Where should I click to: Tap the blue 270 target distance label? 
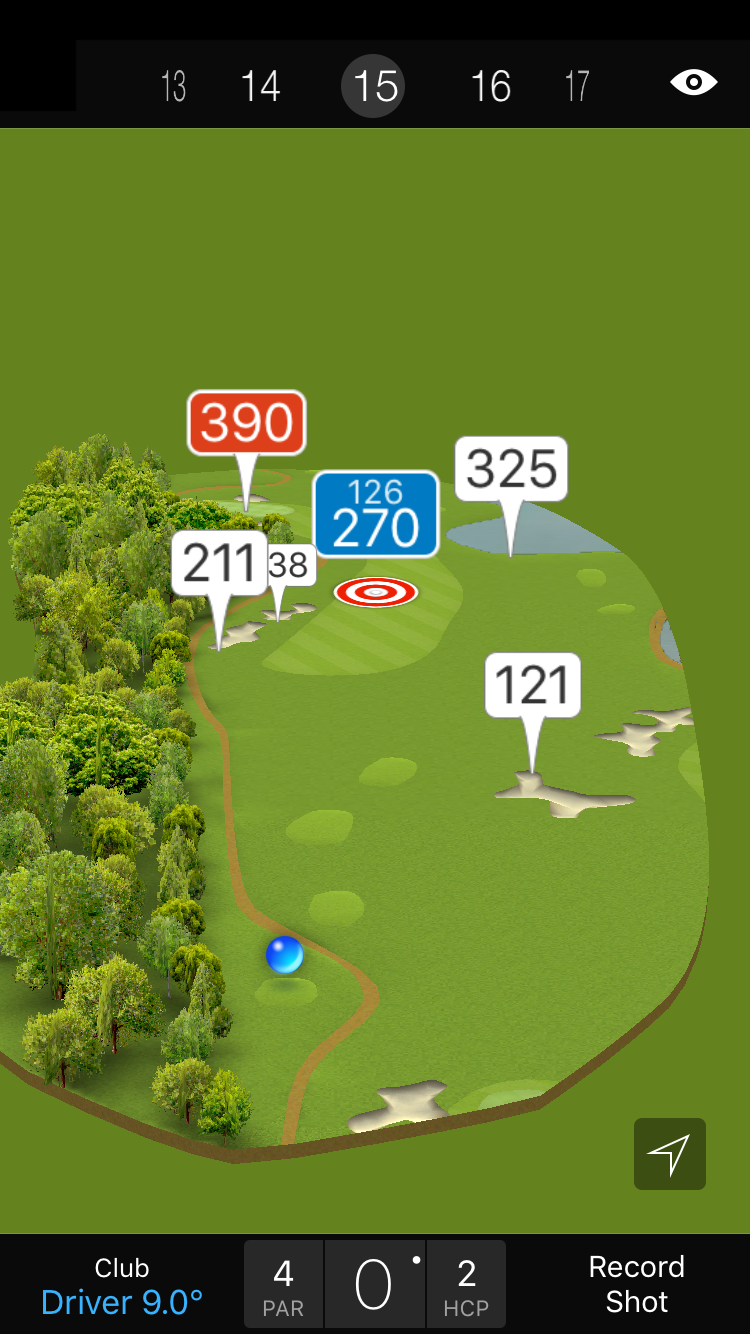pyautogui.click(x=375, y=514)
